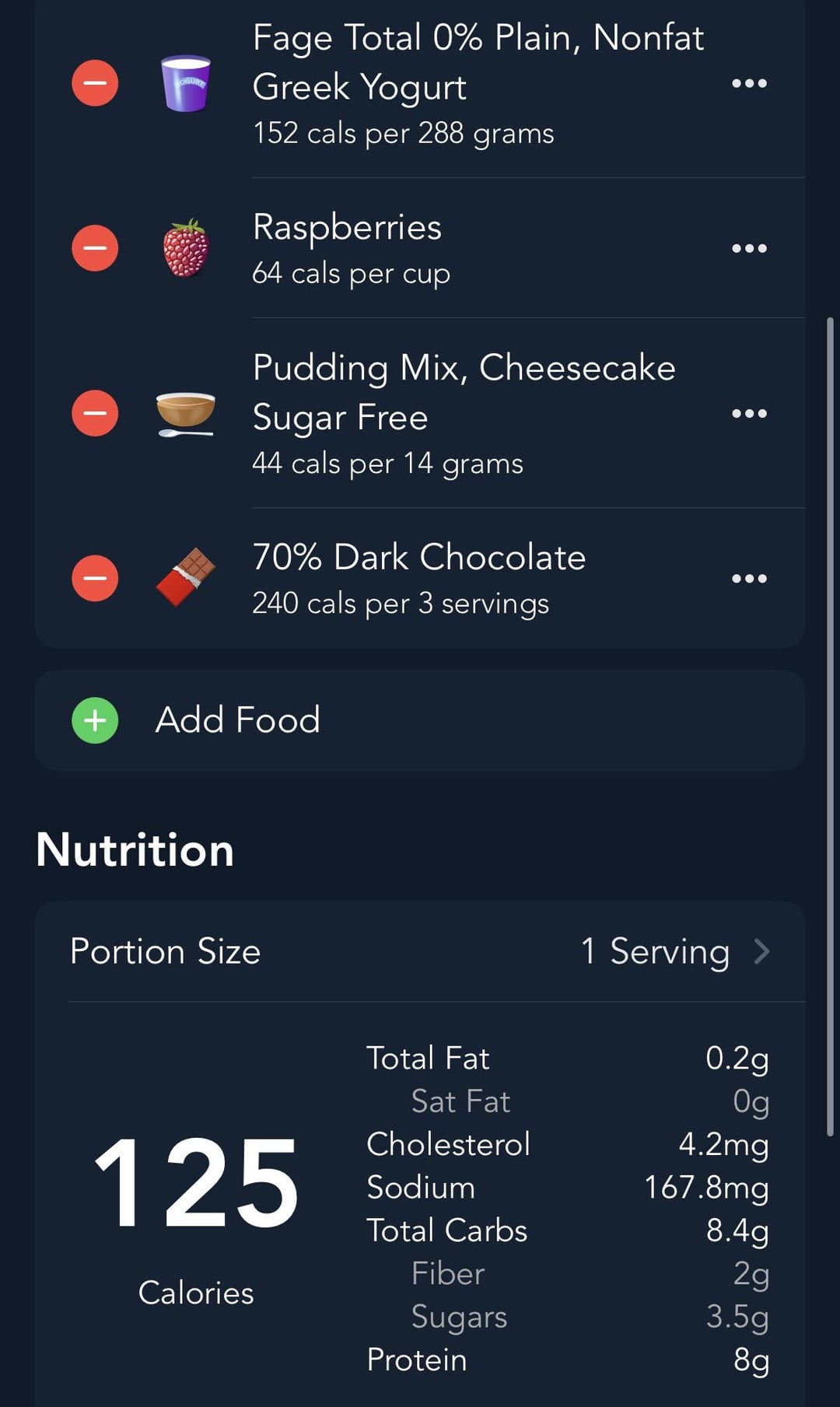Open more options for Pudding Mix Cheesecake

point(749,413)
